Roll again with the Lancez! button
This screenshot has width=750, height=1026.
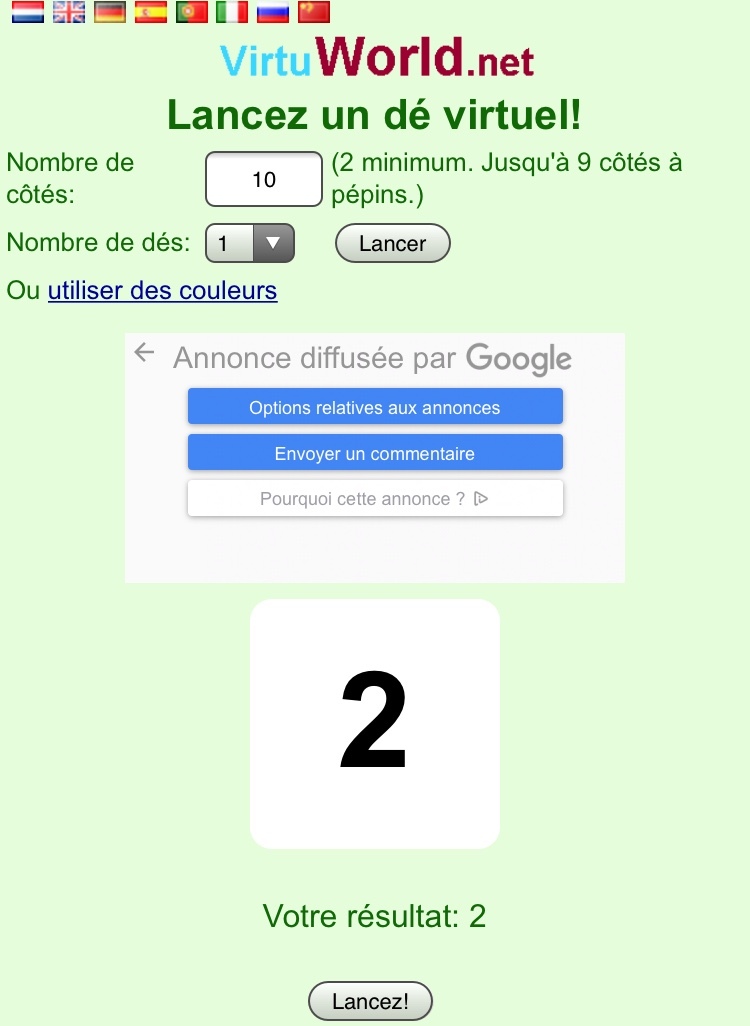(x=370, y=1001)
